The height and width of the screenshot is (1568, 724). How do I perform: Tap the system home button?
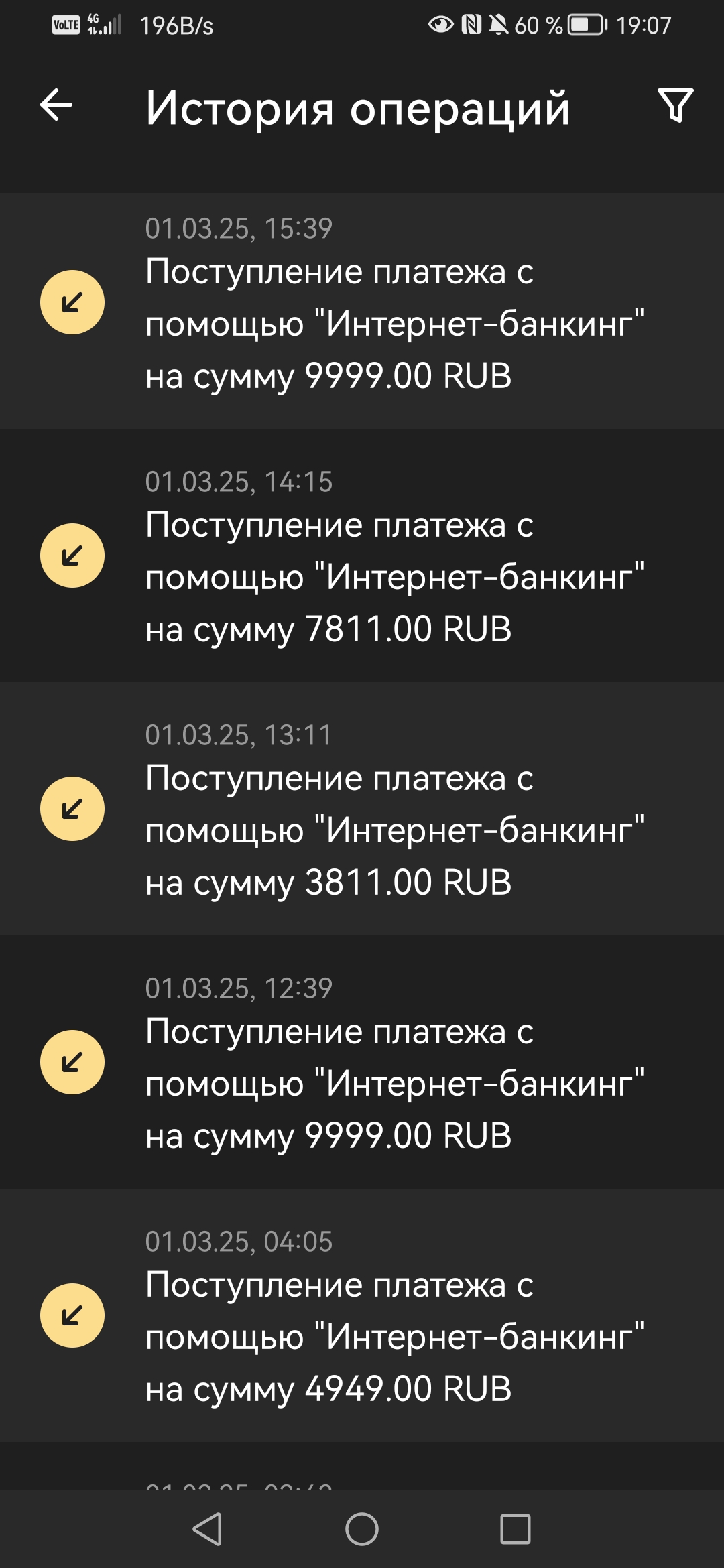pyautogui.click(x=362, y=1529)
